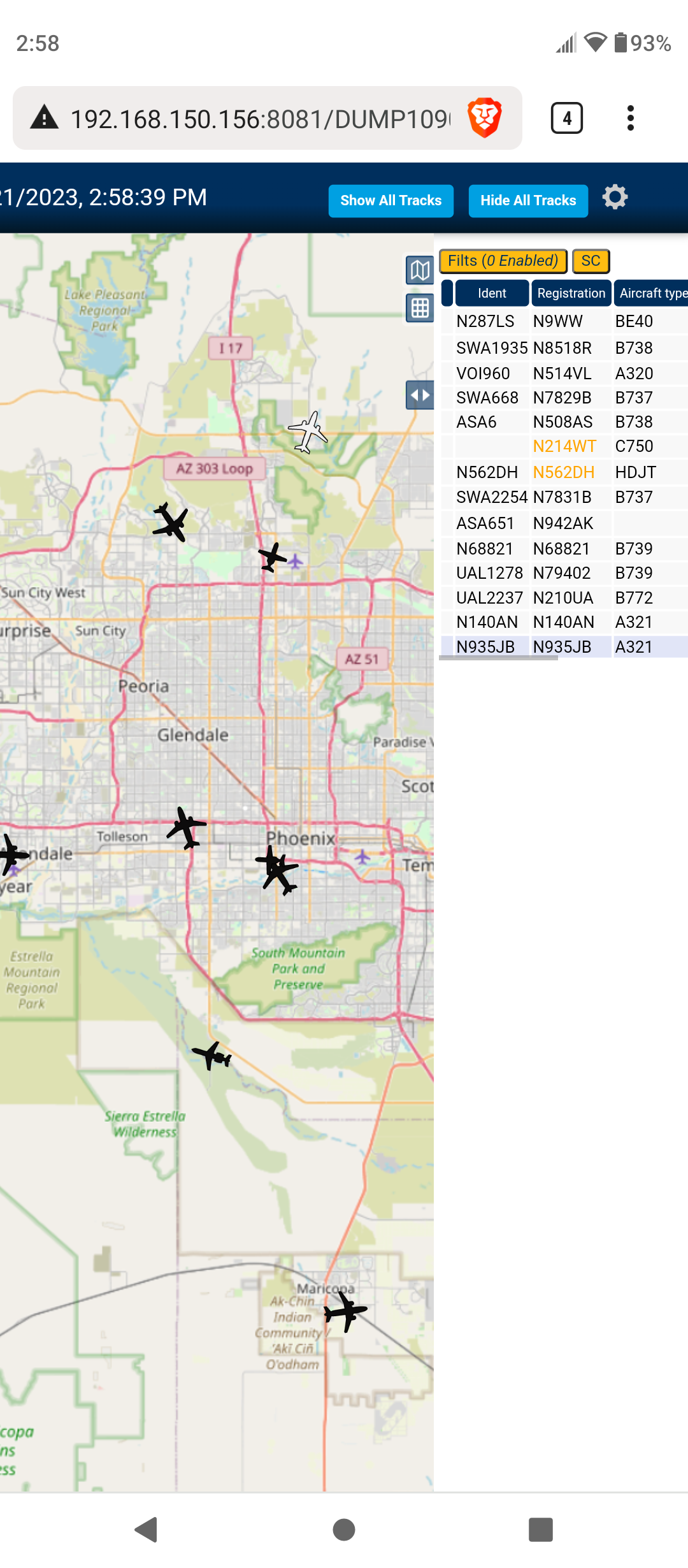Sort table by the Ident column header

(492, 293)
